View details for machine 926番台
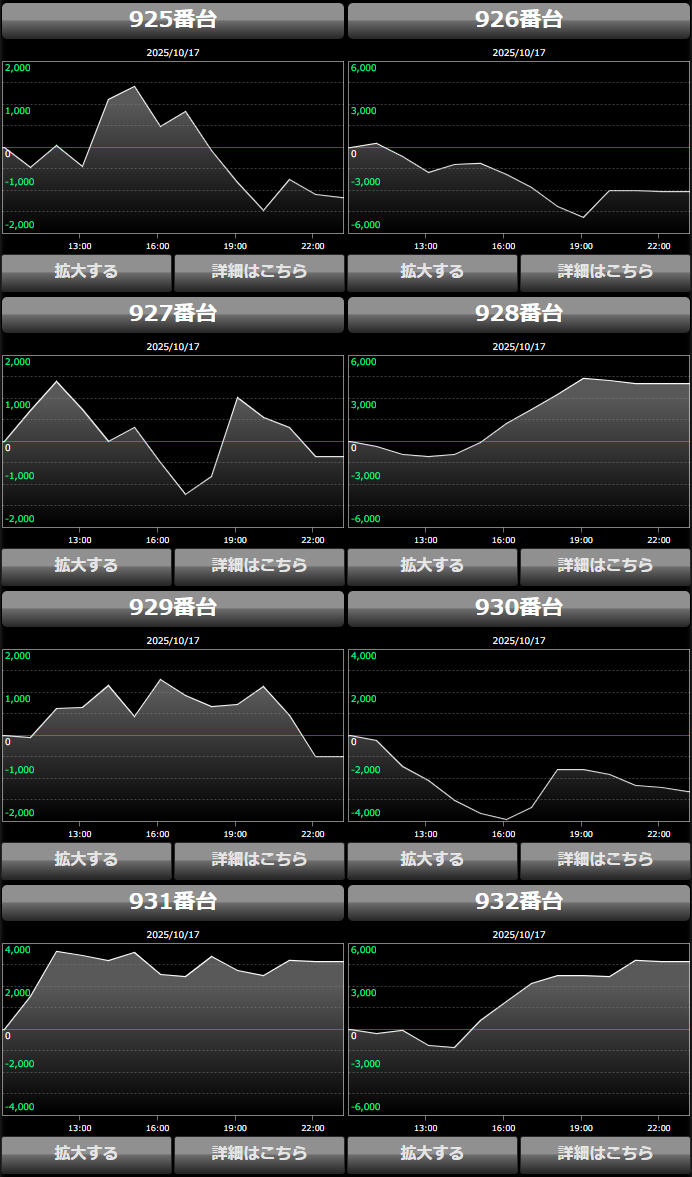Image resolution: width=692 pixels, height=1177 pixels. pyautogui.click(x=605, y=271)
